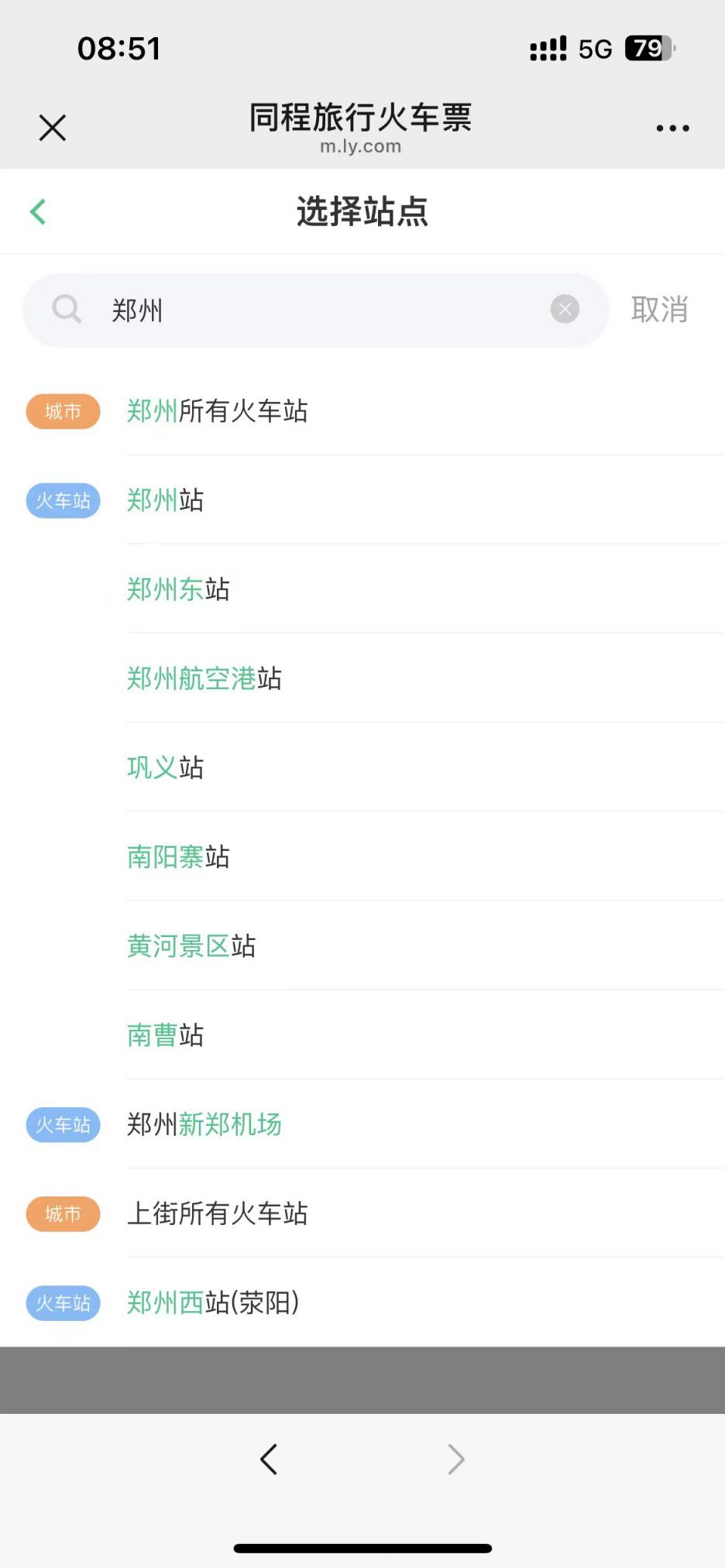Close the 同程旅行火车票 web page
725x1568 pixels.
(53, 128)
